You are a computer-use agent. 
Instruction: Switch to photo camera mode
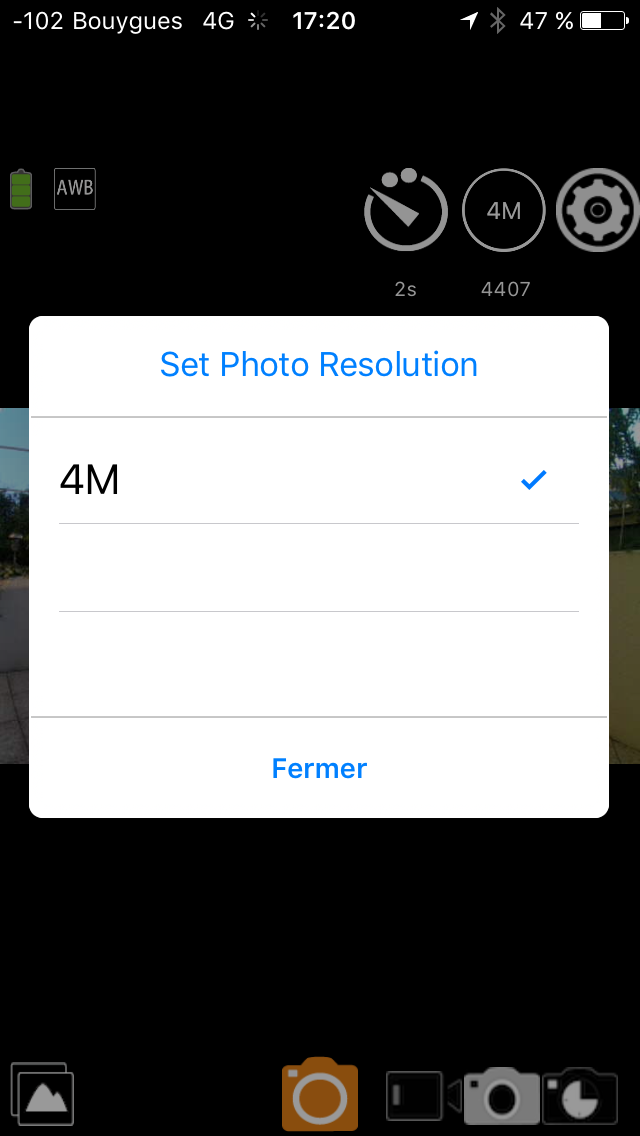coord(502,1095)
